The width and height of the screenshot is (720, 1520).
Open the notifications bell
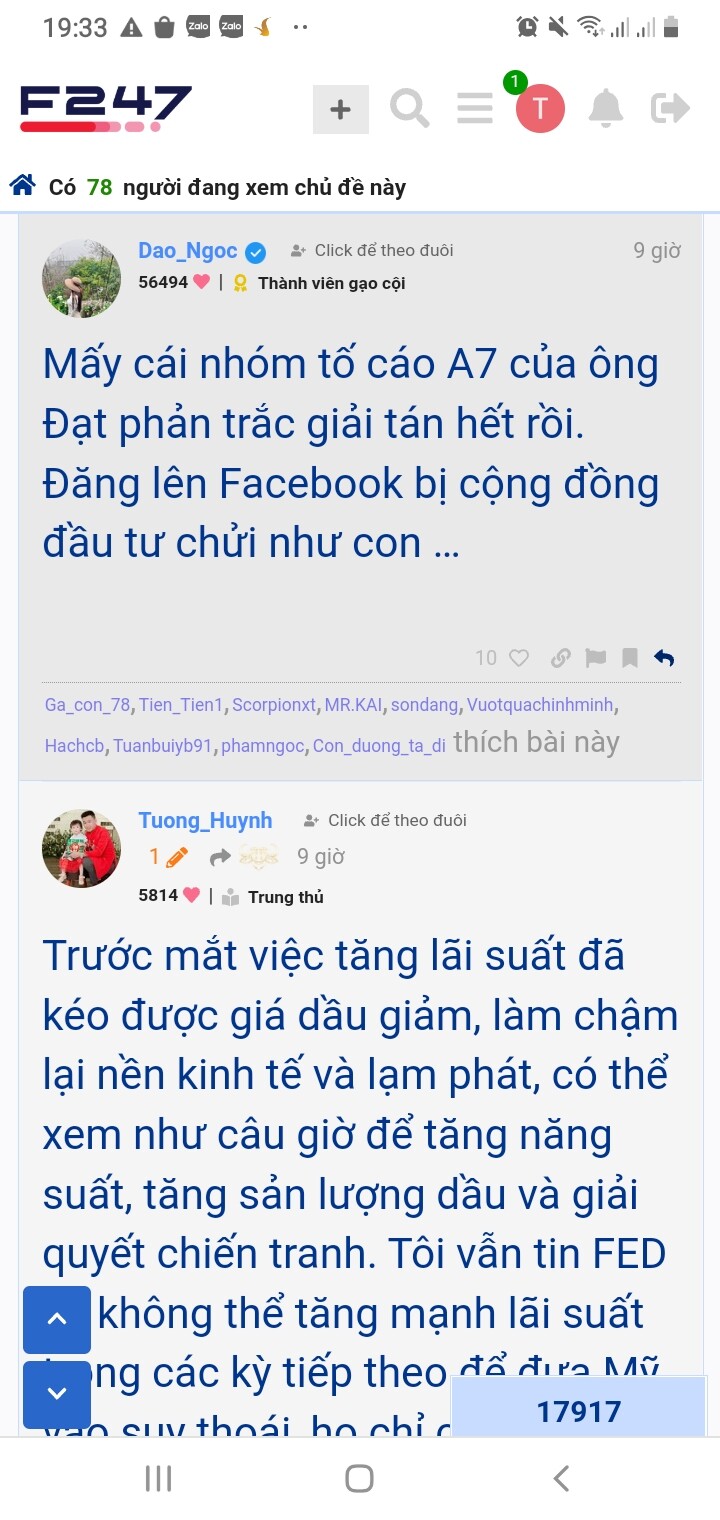605,108
